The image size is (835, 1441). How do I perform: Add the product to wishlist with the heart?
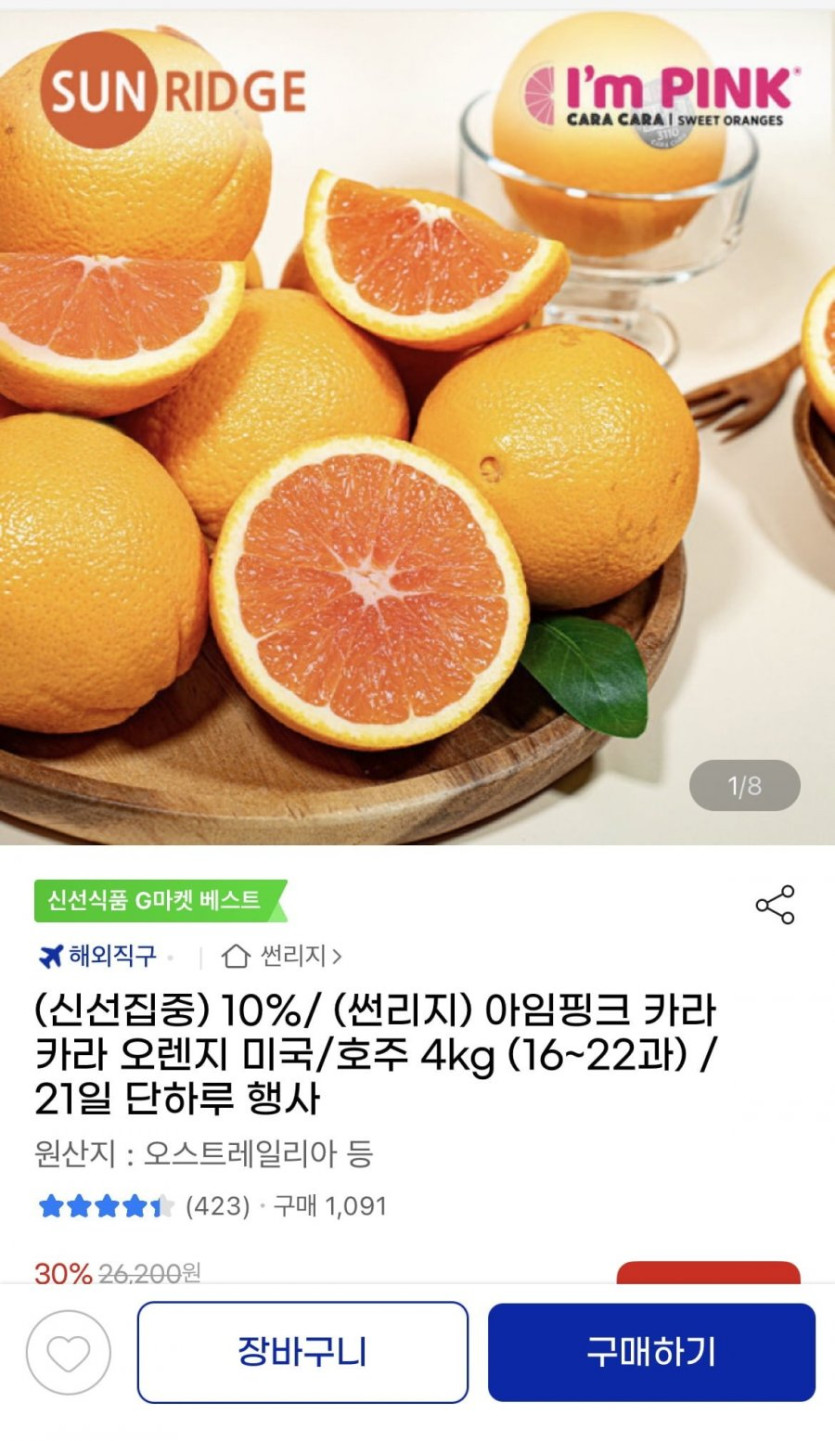coord(68,1352)
